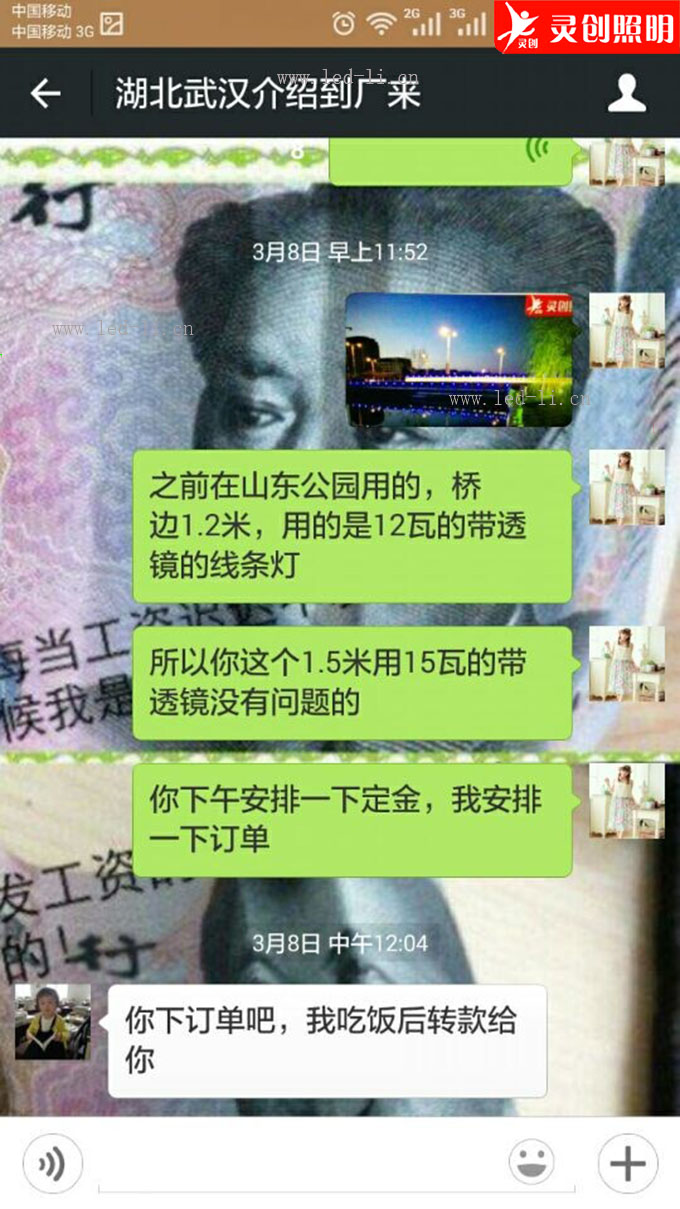Viewport: 680px width, 1209px height.
Task: Open the chat contact profile icon
Action: coord(627,94)
